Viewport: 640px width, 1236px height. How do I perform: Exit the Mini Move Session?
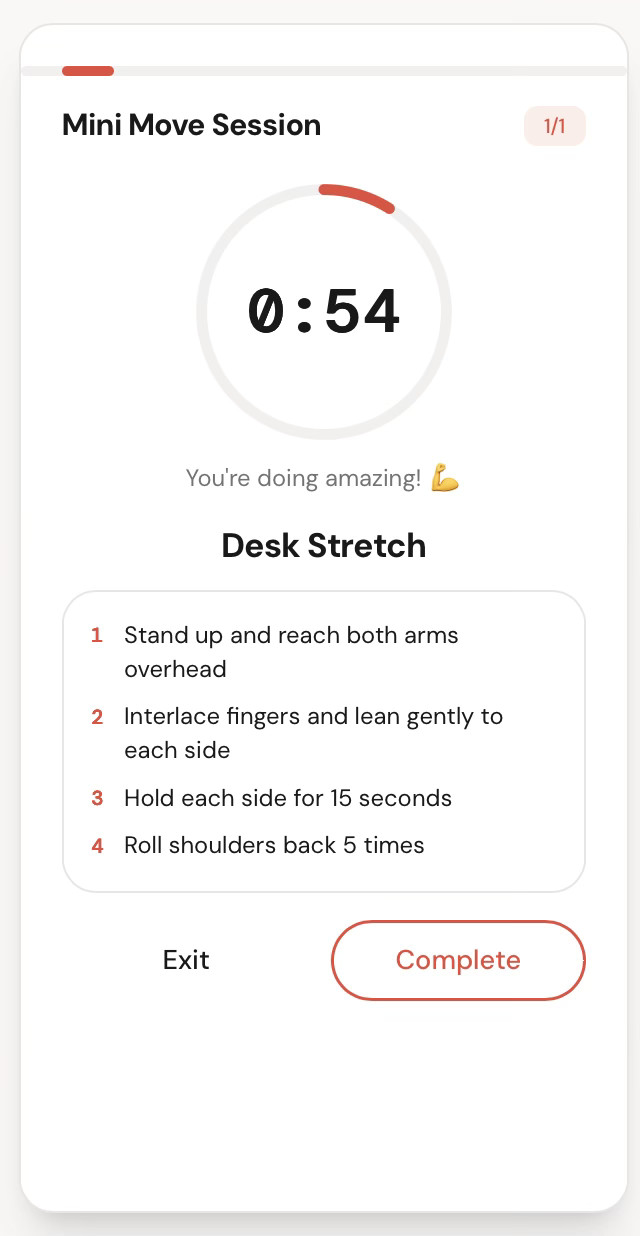coord(186,960)
